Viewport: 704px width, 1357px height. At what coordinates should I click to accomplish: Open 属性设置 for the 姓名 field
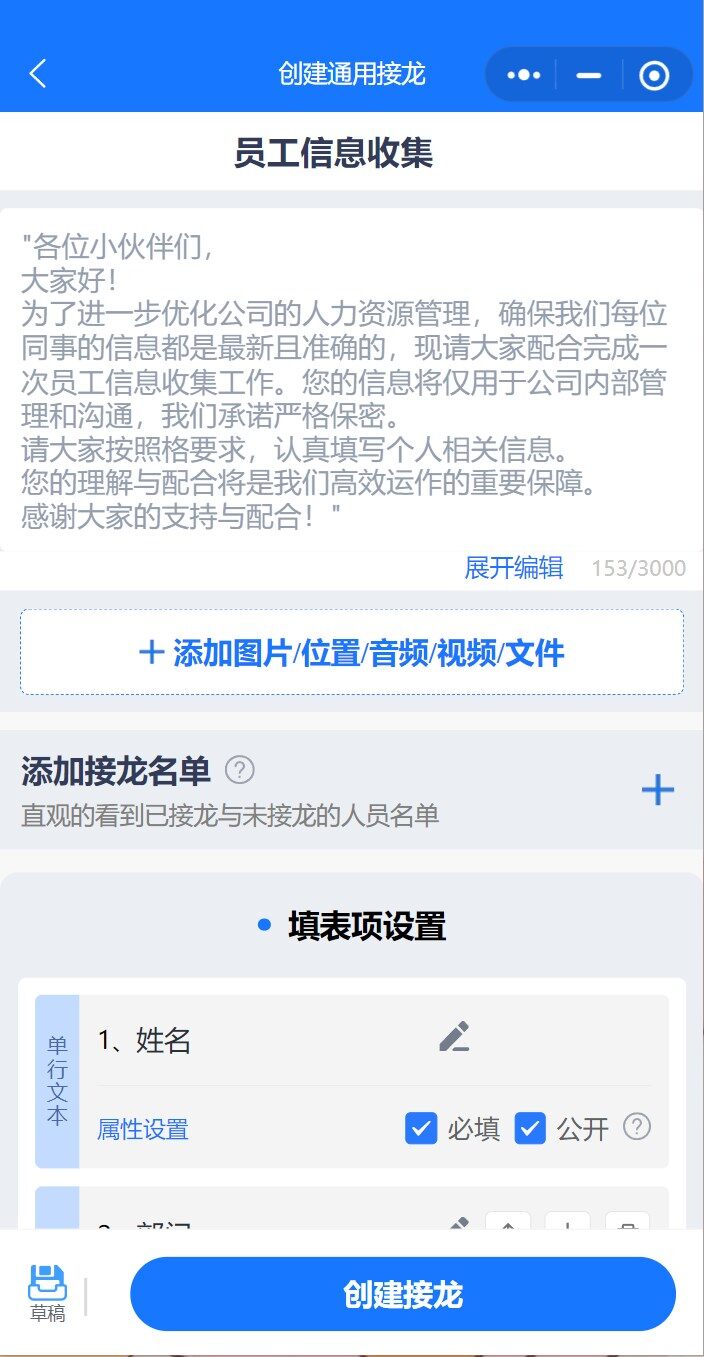click(143, 1130)
